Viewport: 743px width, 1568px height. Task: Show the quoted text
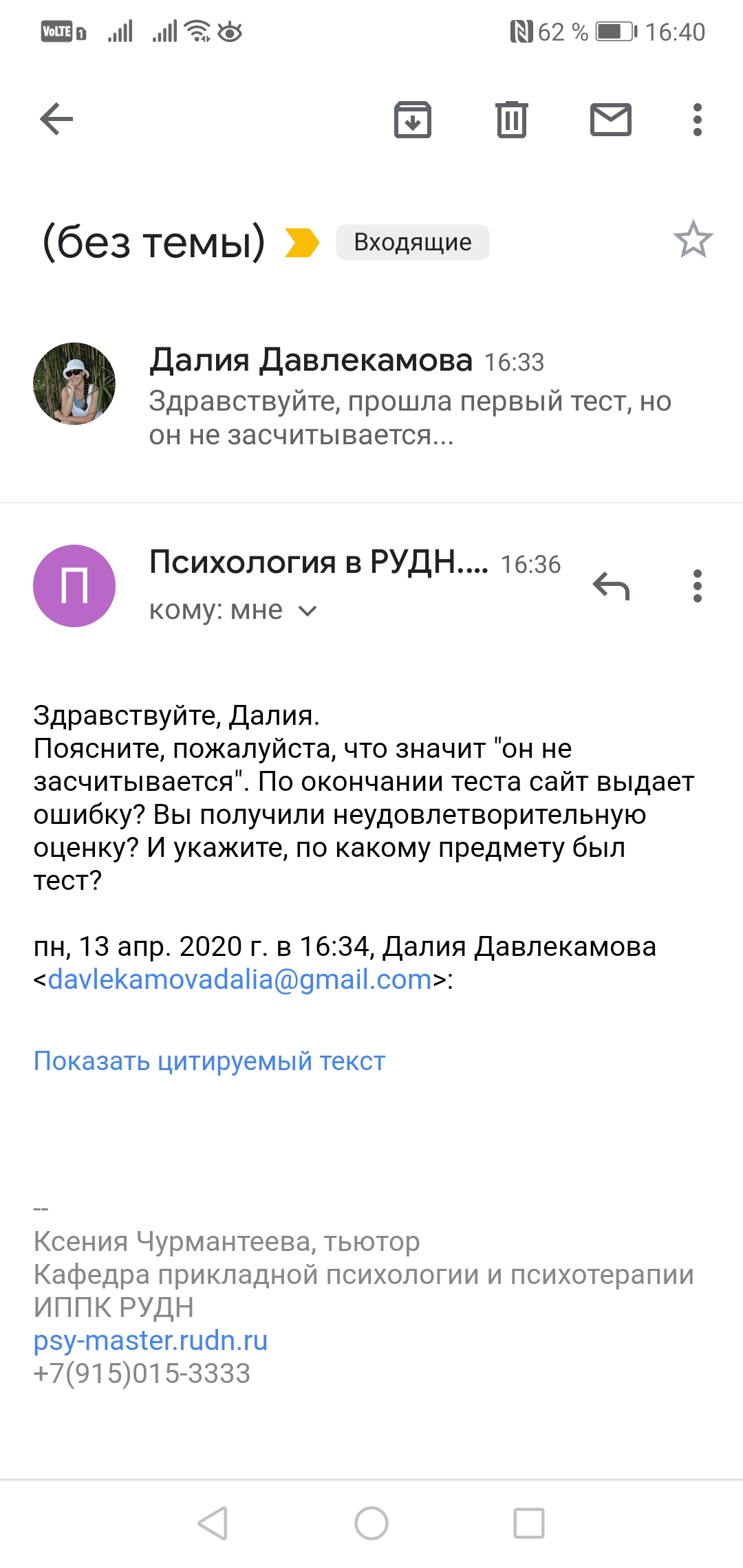pyautogui.click(x=209, y=1061)
